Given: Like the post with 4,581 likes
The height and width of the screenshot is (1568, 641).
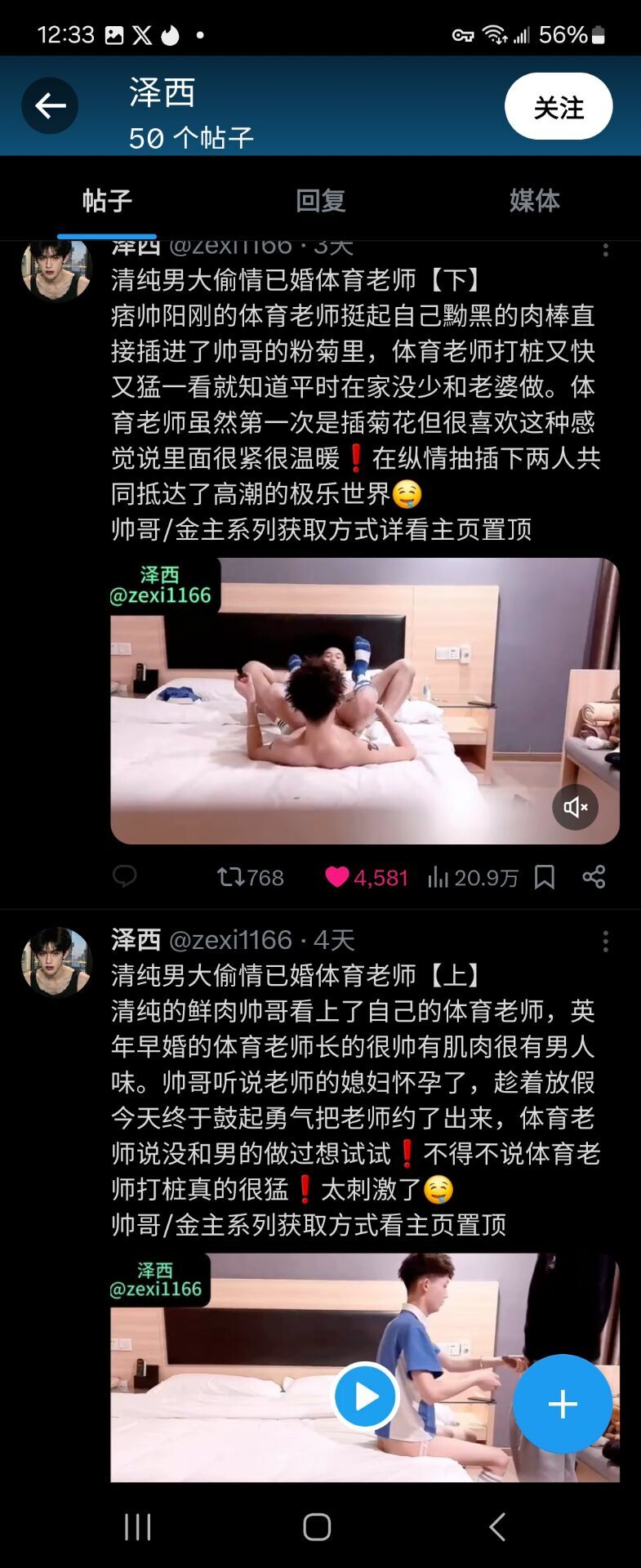Looking at the screenshot, I should click(x=337, y=877).
